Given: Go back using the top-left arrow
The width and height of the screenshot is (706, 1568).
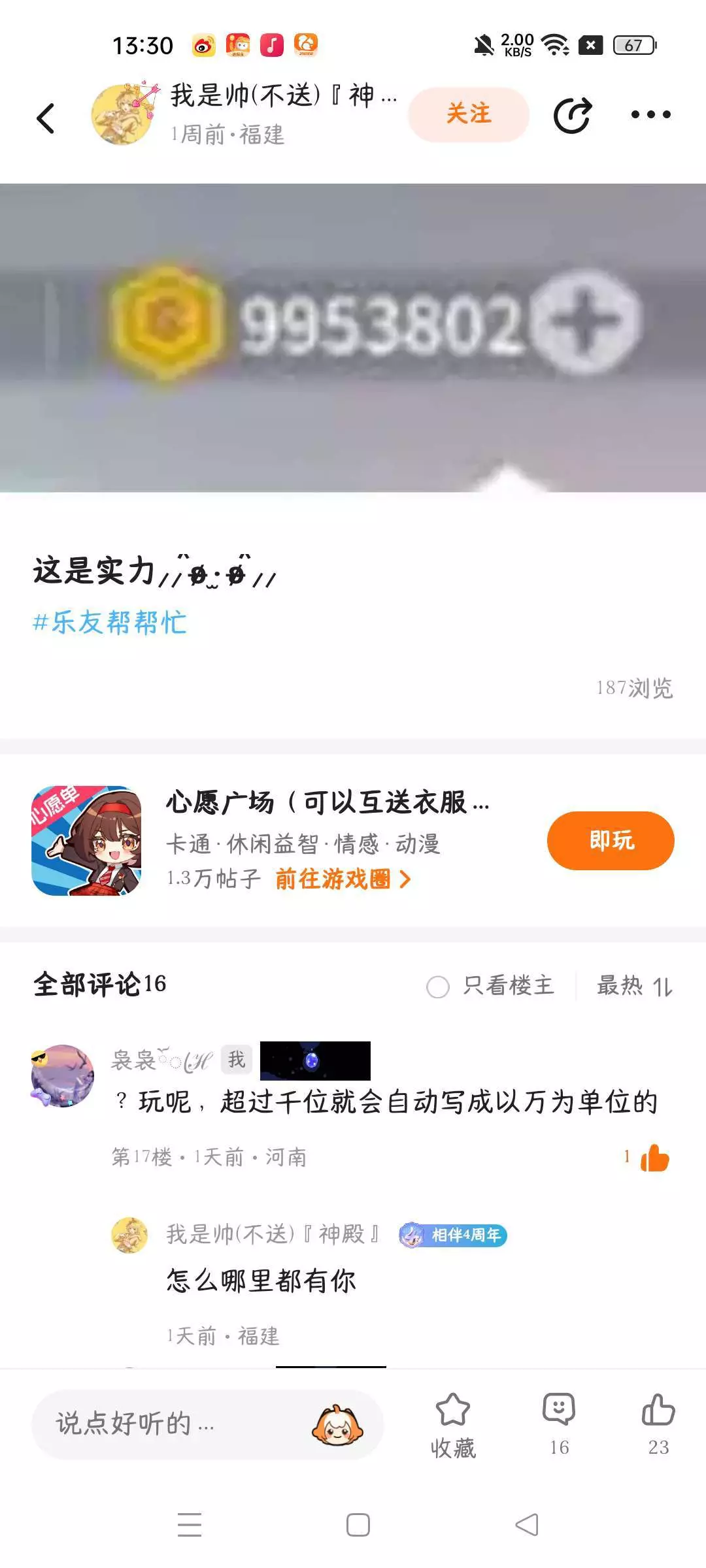Looking at the screenshot, I should [46, 118].
